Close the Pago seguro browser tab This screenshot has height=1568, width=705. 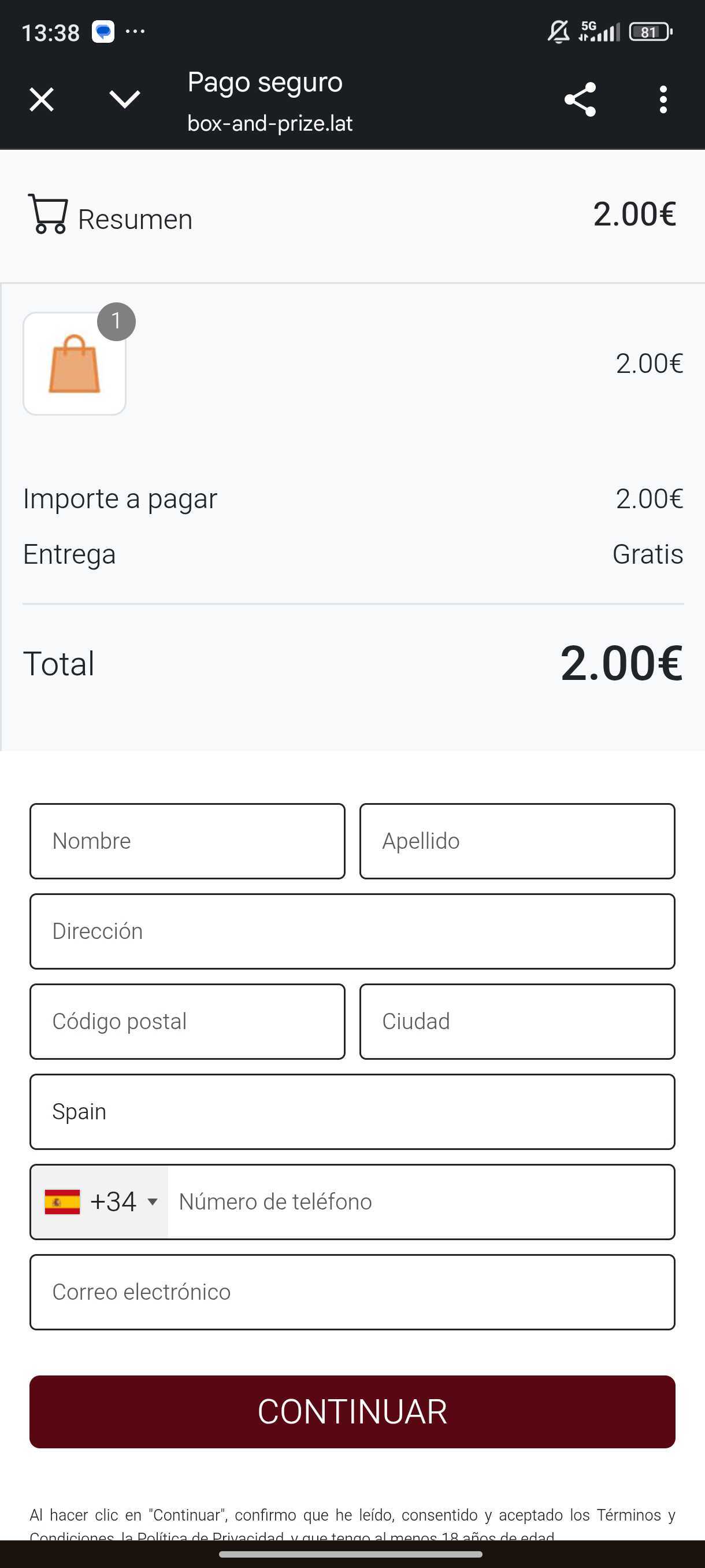pos(42,99)
